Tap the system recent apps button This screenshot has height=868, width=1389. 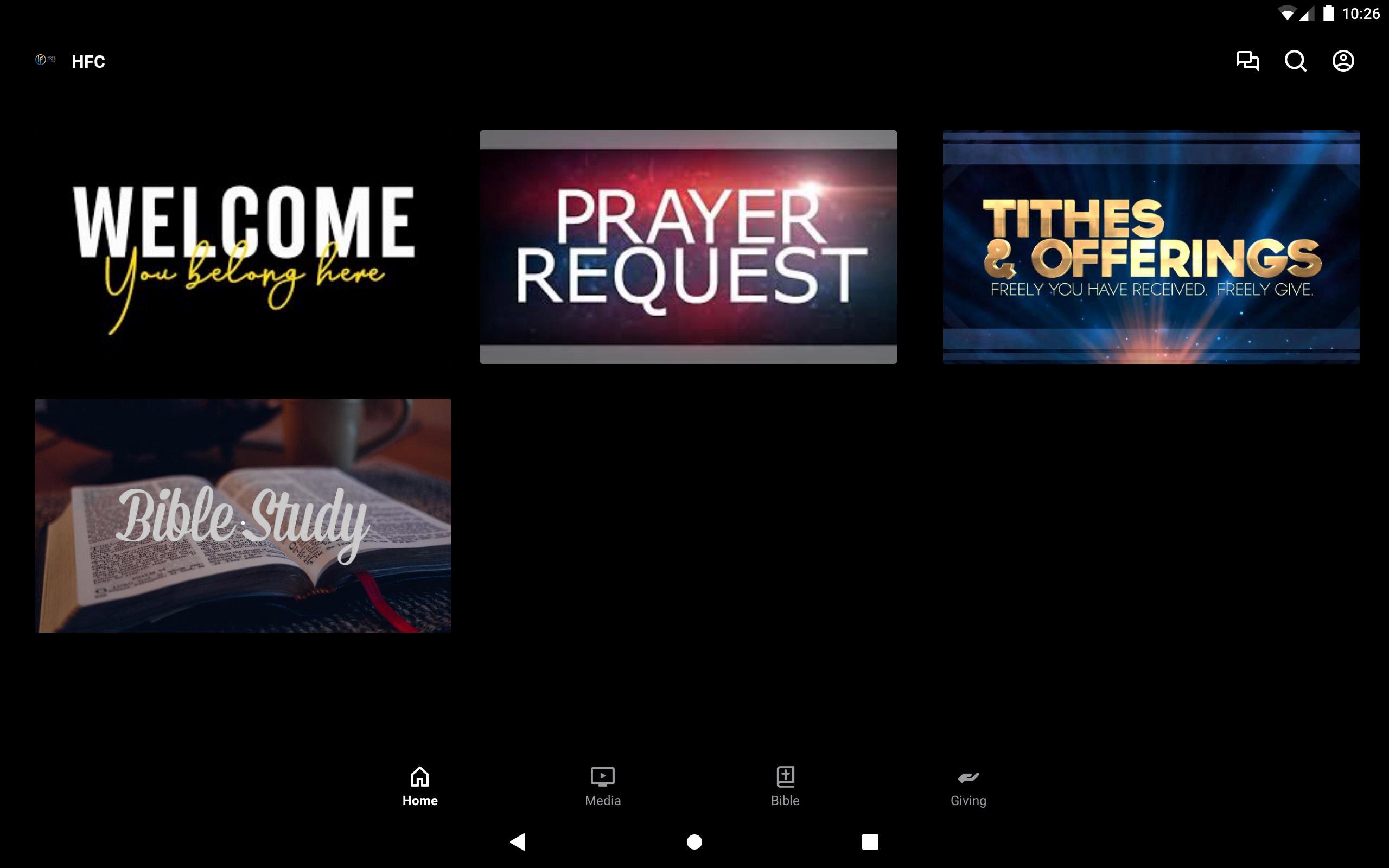870,841
